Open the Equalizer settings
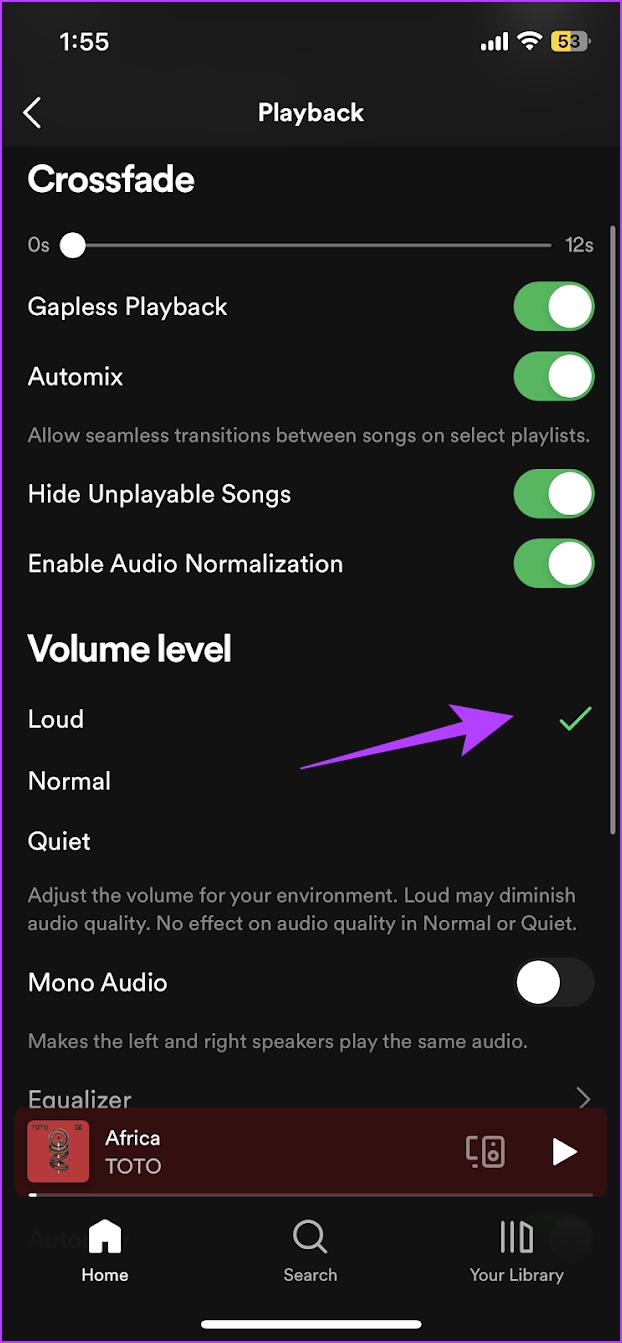The width and height of the screenshot is (622, 1343). point(310,1097)
